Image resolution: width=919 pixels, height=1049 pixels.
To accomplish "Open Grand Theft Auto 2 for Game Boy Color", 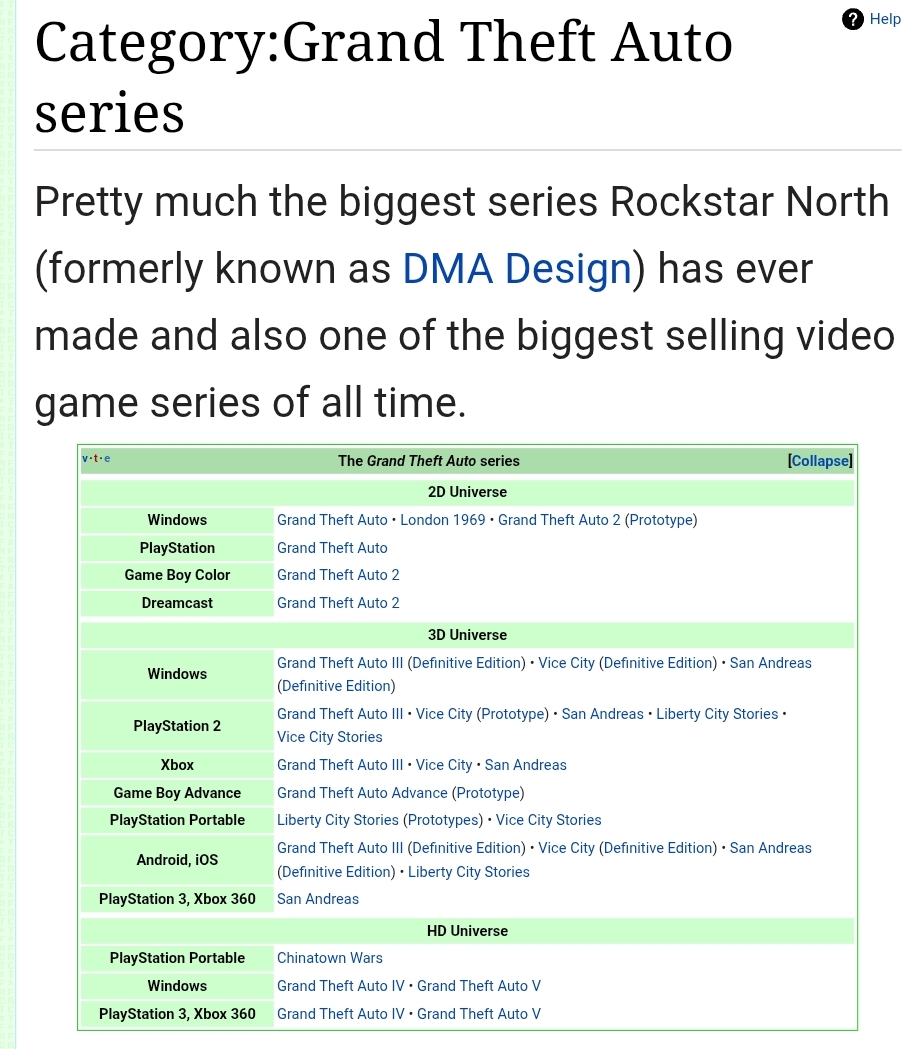I will (338, 575).
